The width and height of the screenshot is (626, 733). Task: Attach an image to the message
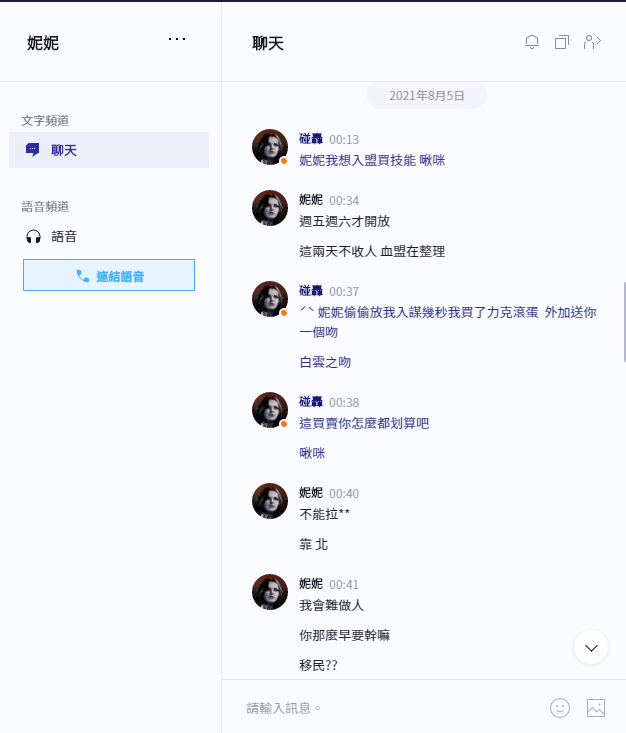click(596, 708)
